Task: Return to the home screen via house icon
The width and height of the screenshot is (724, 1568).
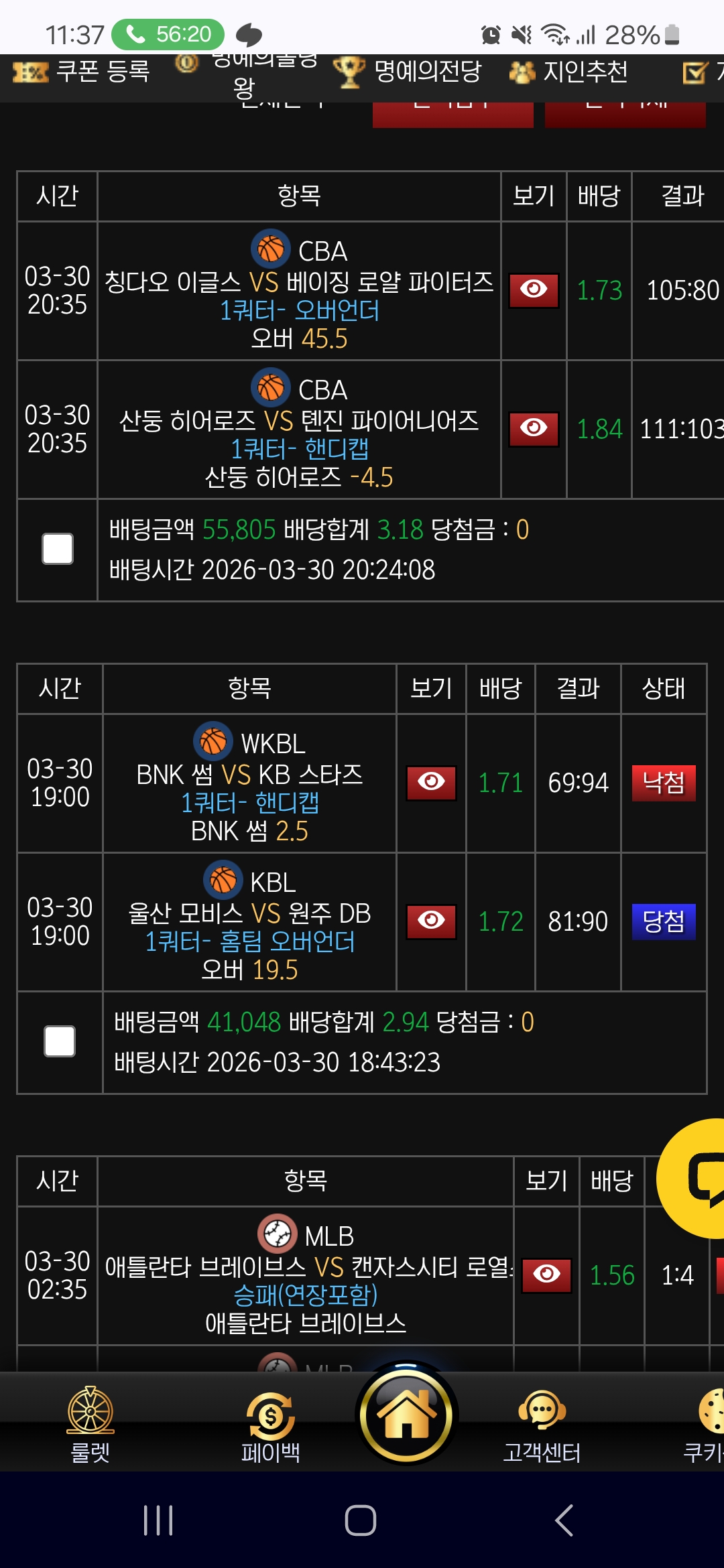Action: tap(407, 1414)
